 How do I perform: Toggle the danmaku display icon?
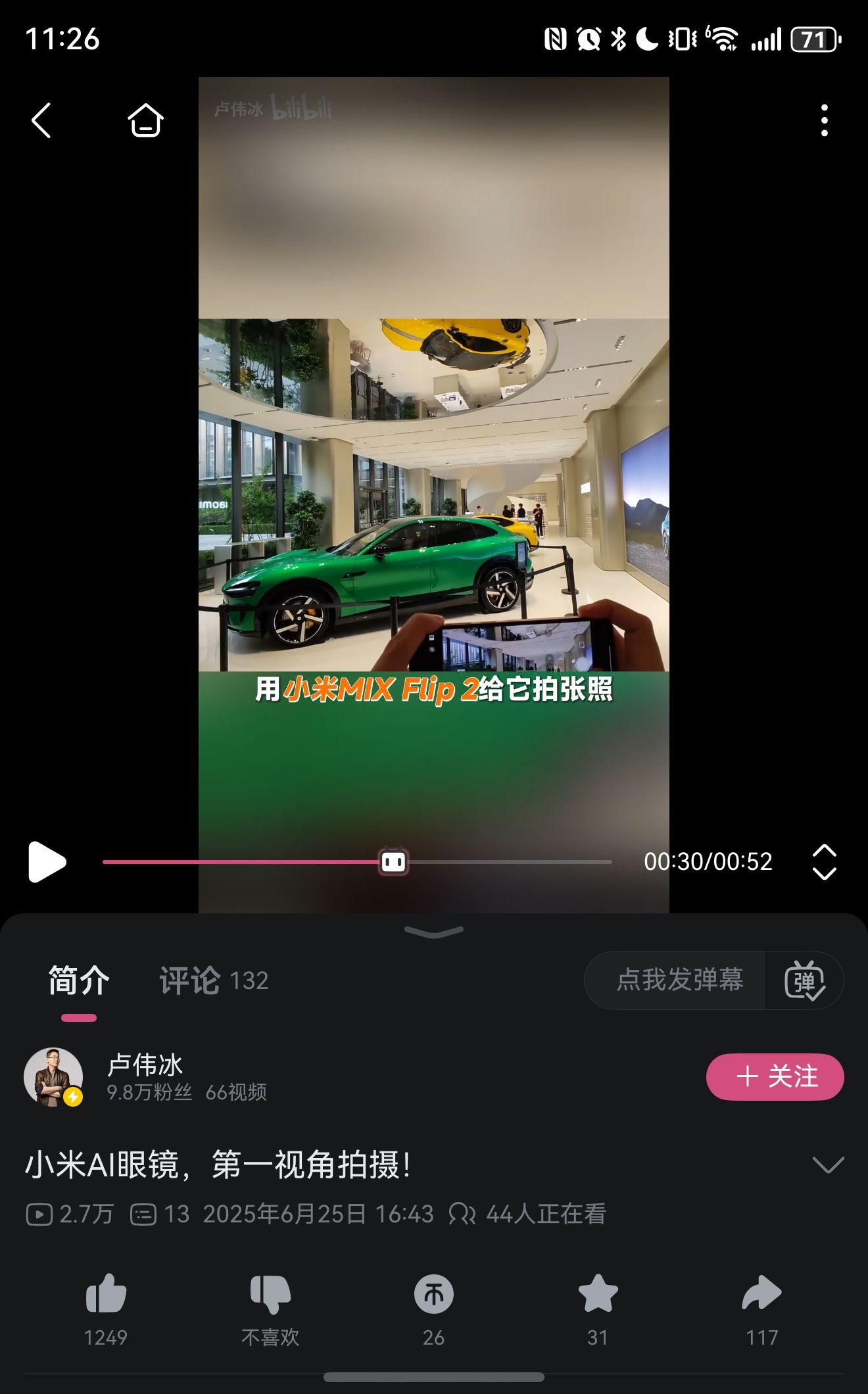click(x=804, y=980)
